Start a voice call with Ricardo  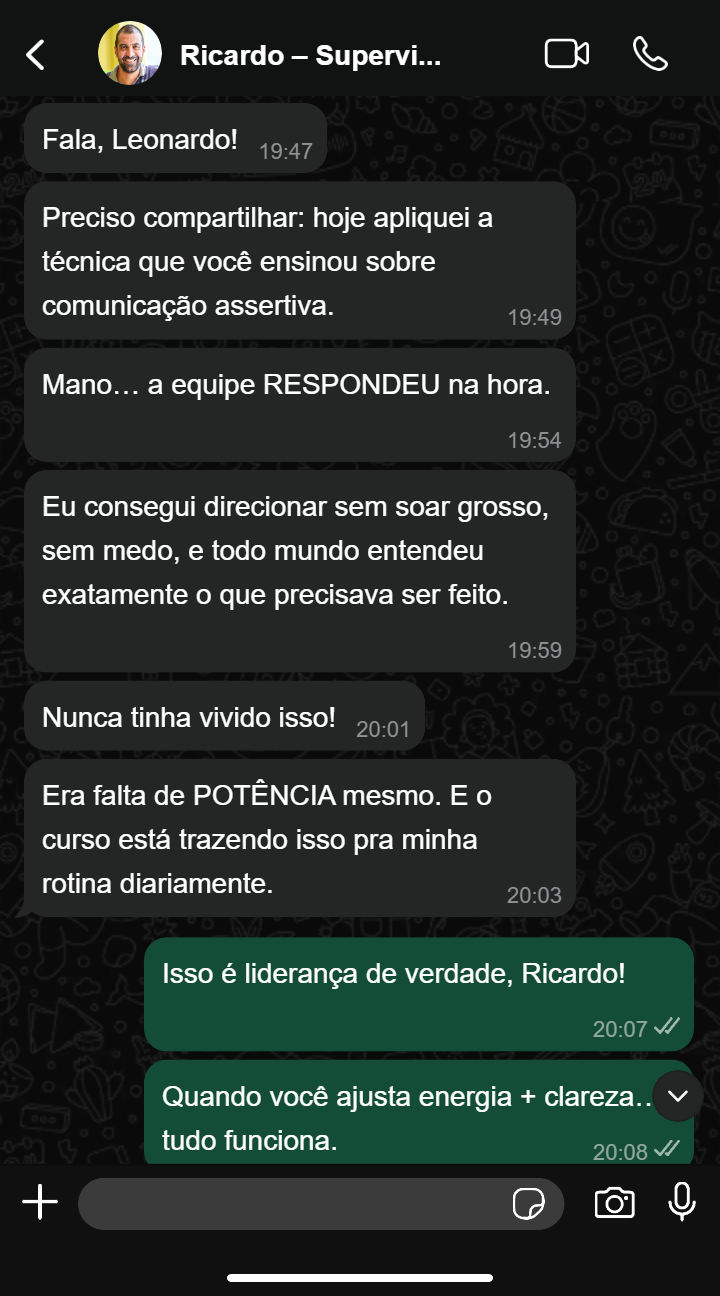coord(650,54)
